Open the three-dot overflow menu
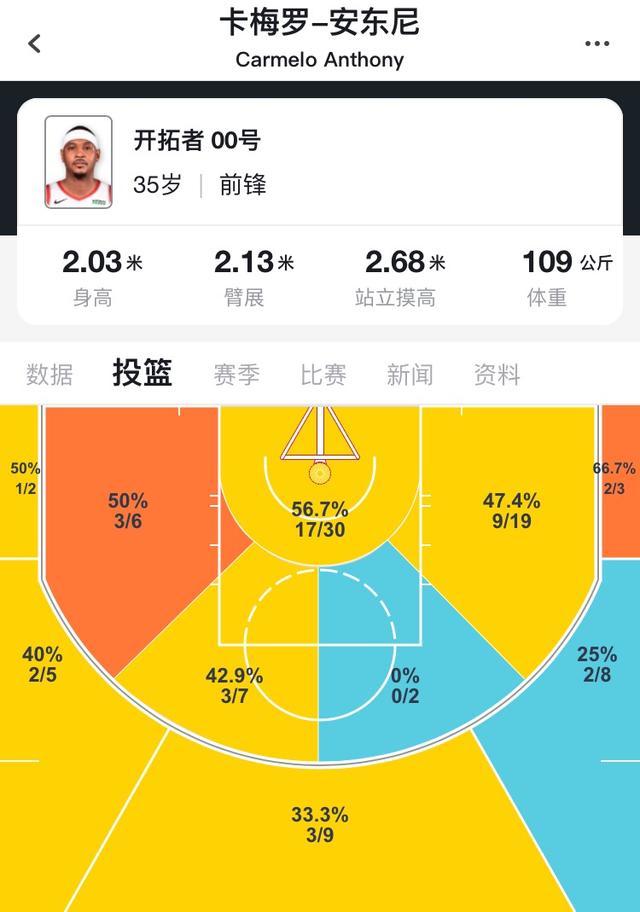The width and height of the screenshot is (640, 912). point(596,44)
